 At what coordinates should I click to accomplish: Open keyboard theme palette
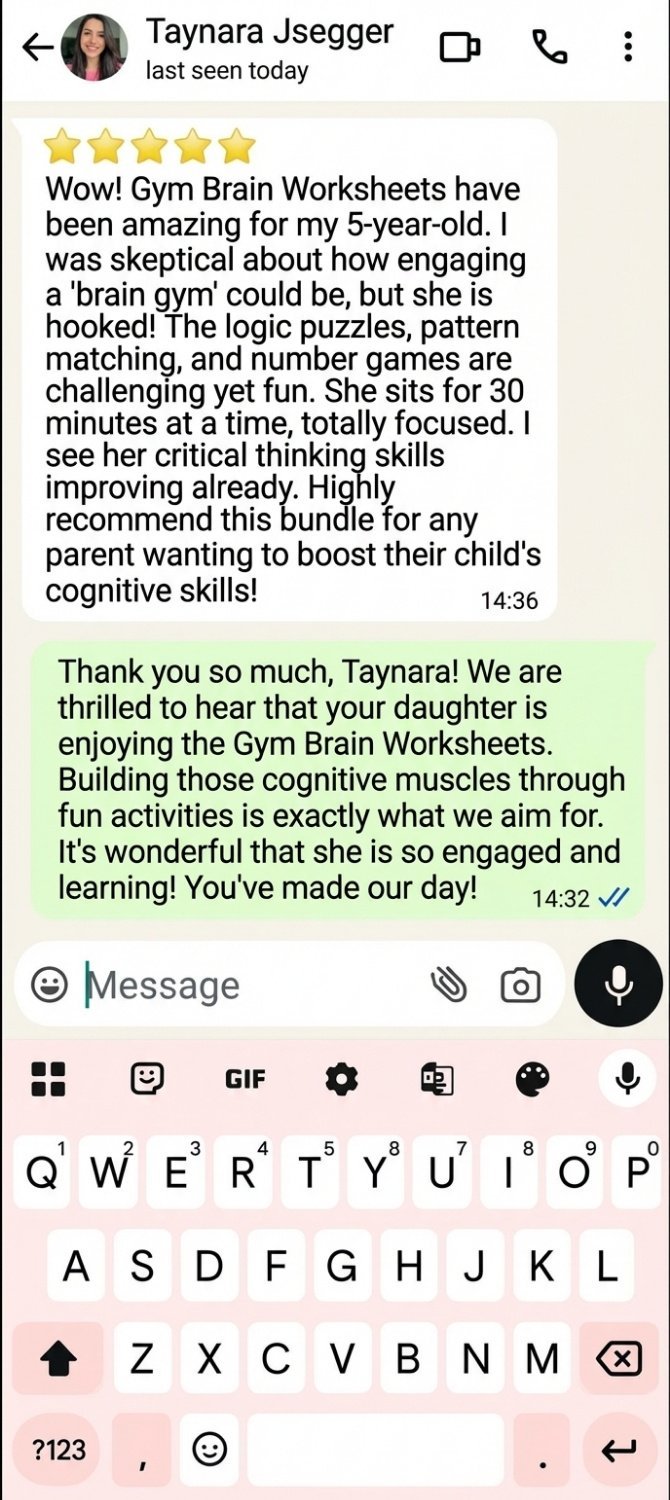pos(532,1079)
